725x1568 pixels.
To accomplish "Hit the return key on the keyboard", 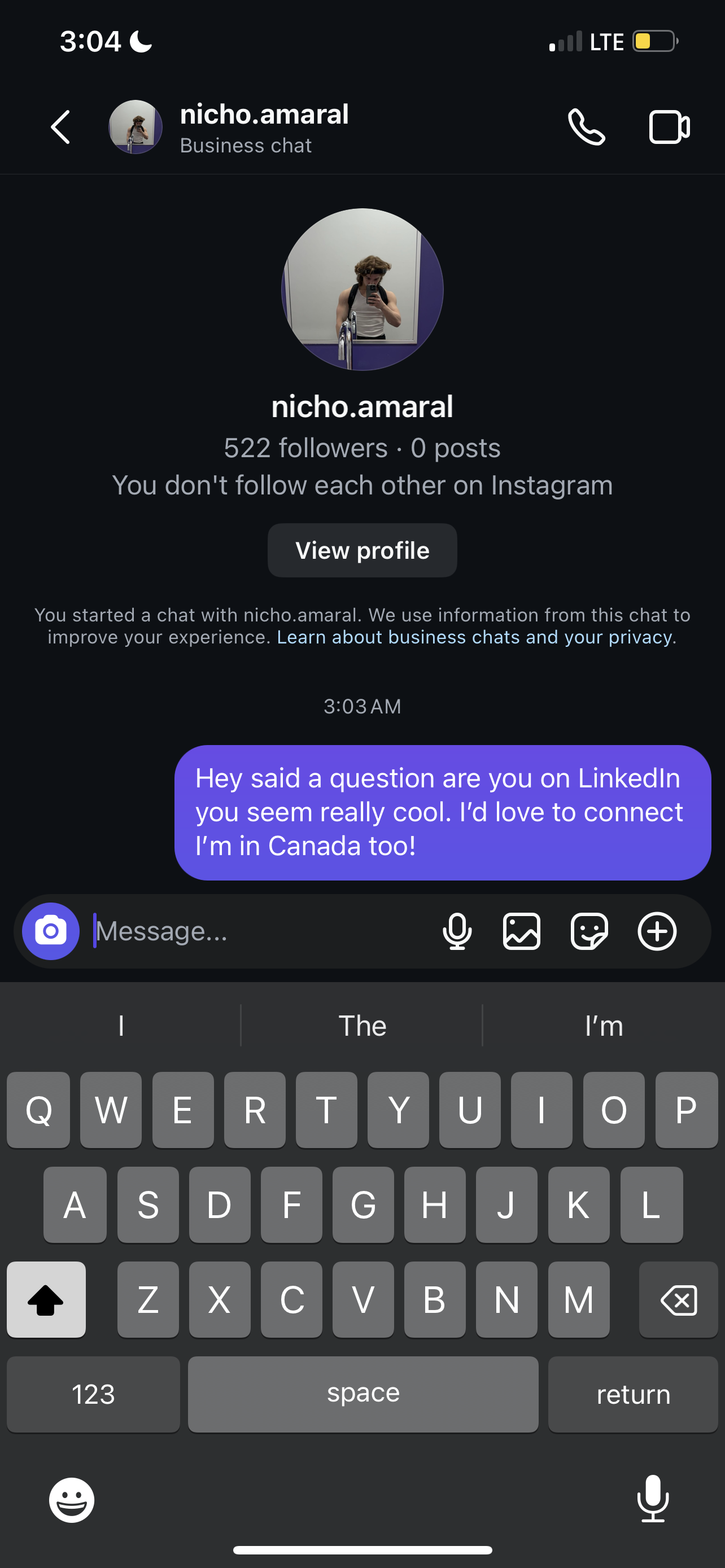I will coord(632,1395).
